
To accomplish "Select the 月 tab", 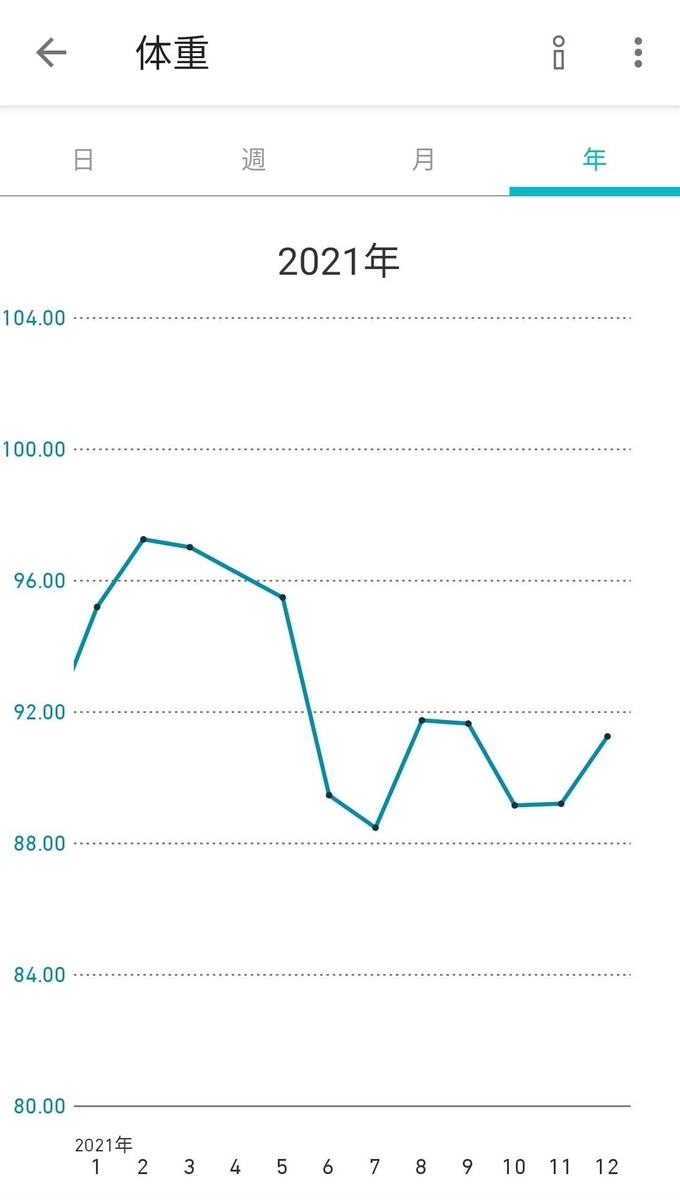I will coord(424,159).
